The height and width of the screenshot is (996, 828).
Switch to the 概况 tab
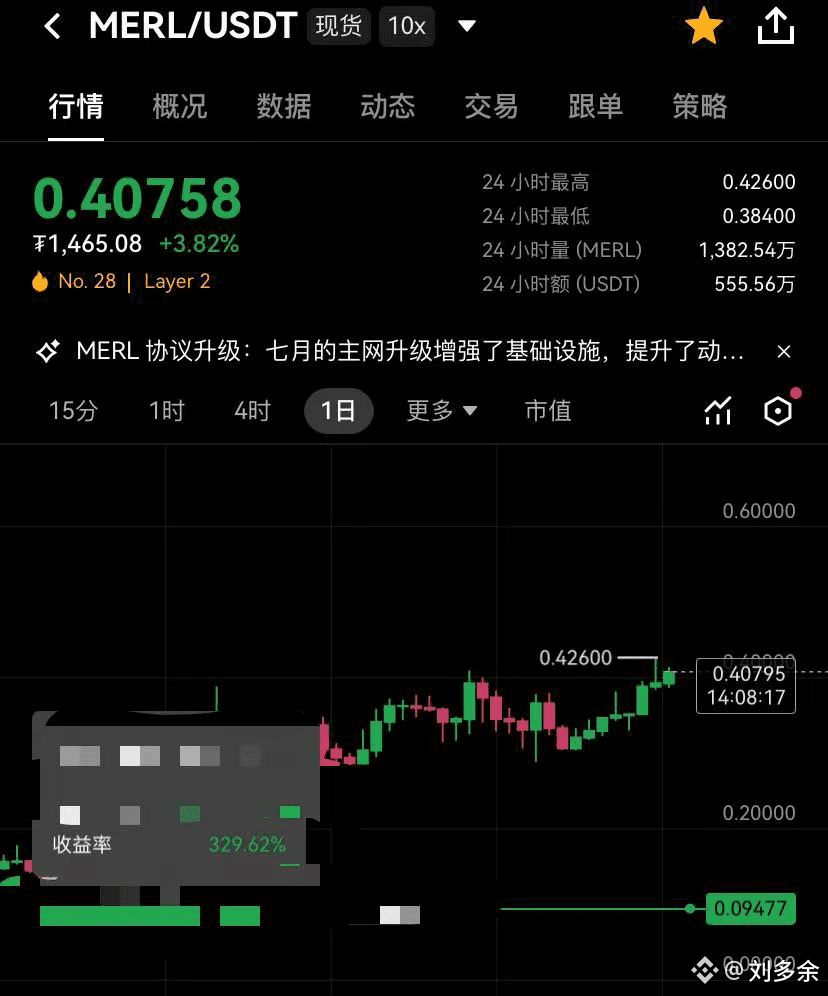tap(180, 106)
